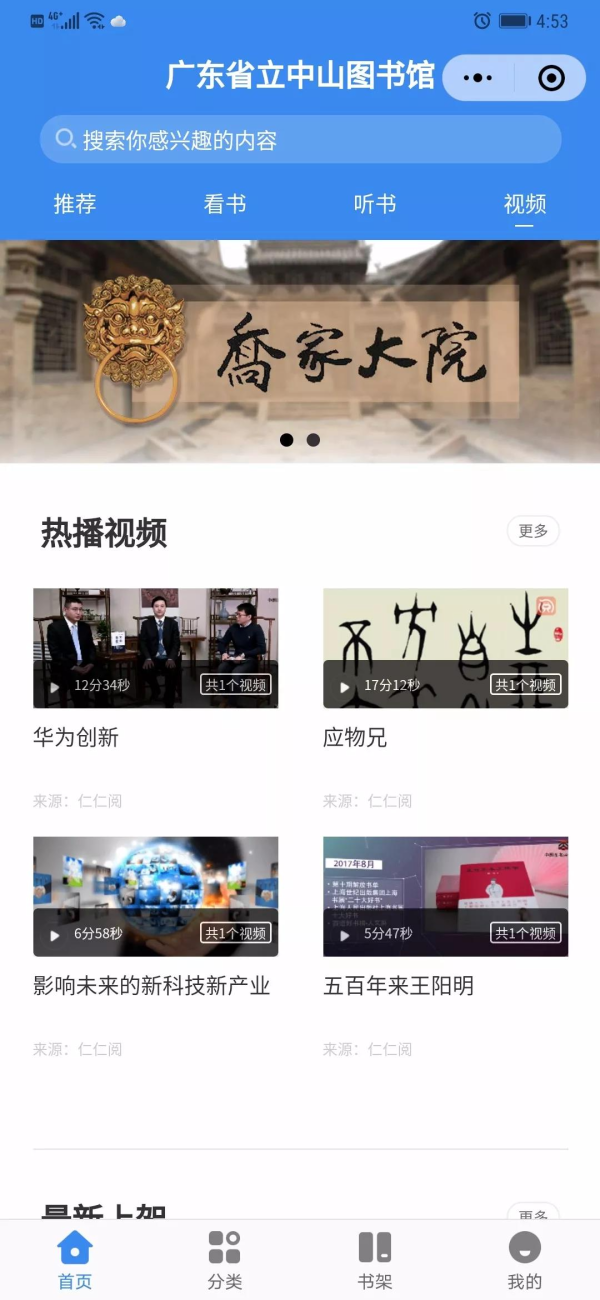Open the 应物兄 video
This screenshot has height=1300, width=600.
[445, 648]
